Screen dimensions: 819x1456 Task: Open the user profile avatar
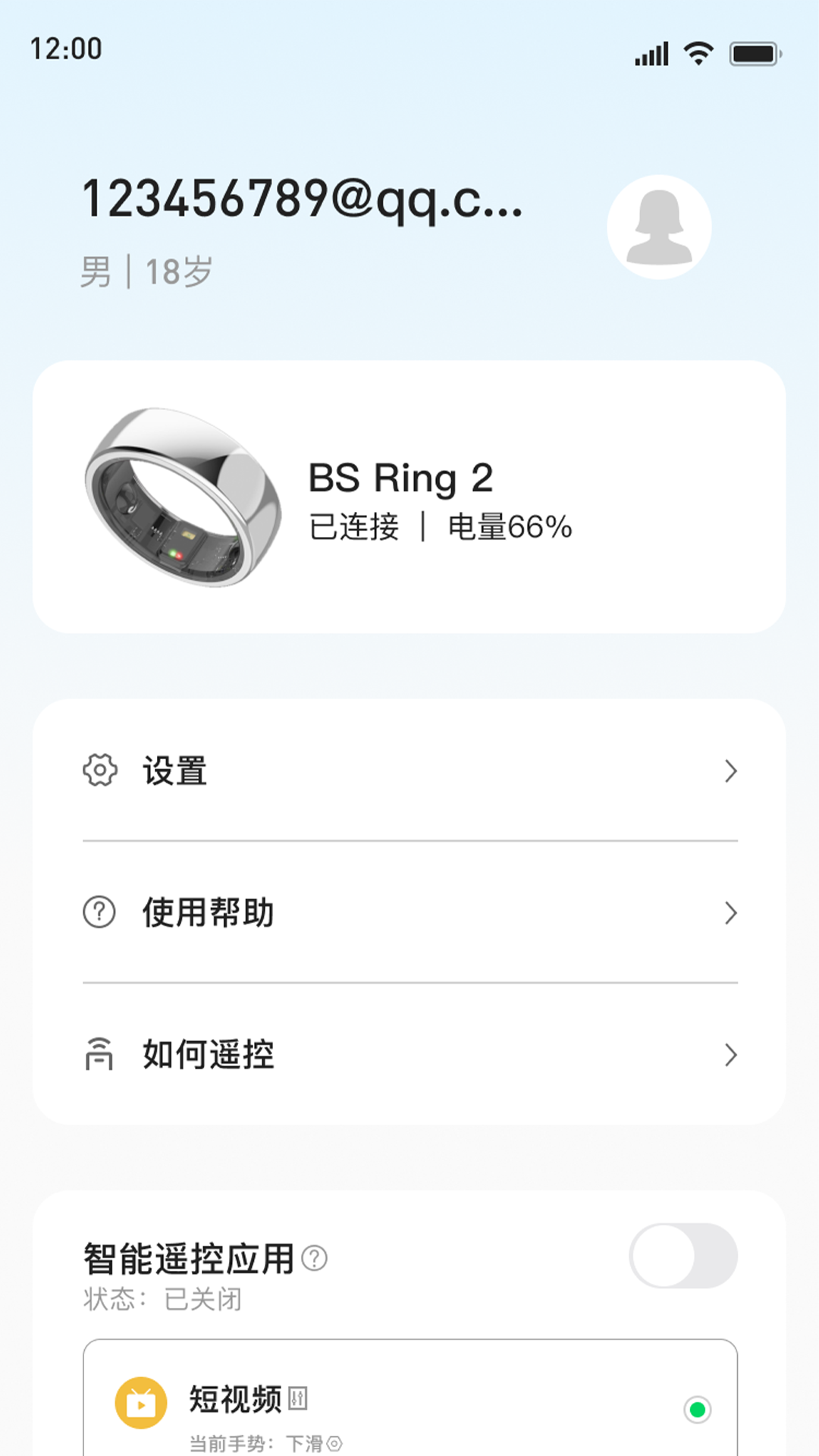pos(659,227)
